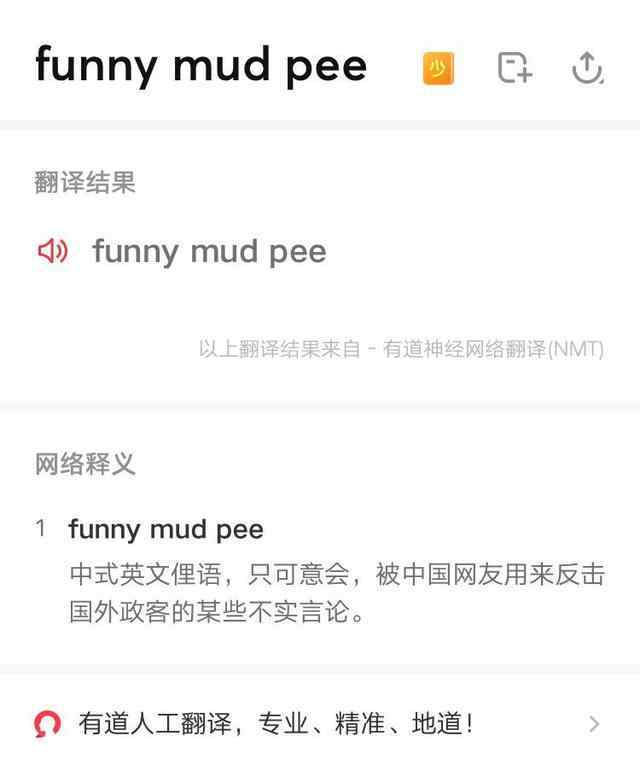Play pronunciation of funny mud pee
Screen dimensions: 640x765
click(x=52, y=252)
